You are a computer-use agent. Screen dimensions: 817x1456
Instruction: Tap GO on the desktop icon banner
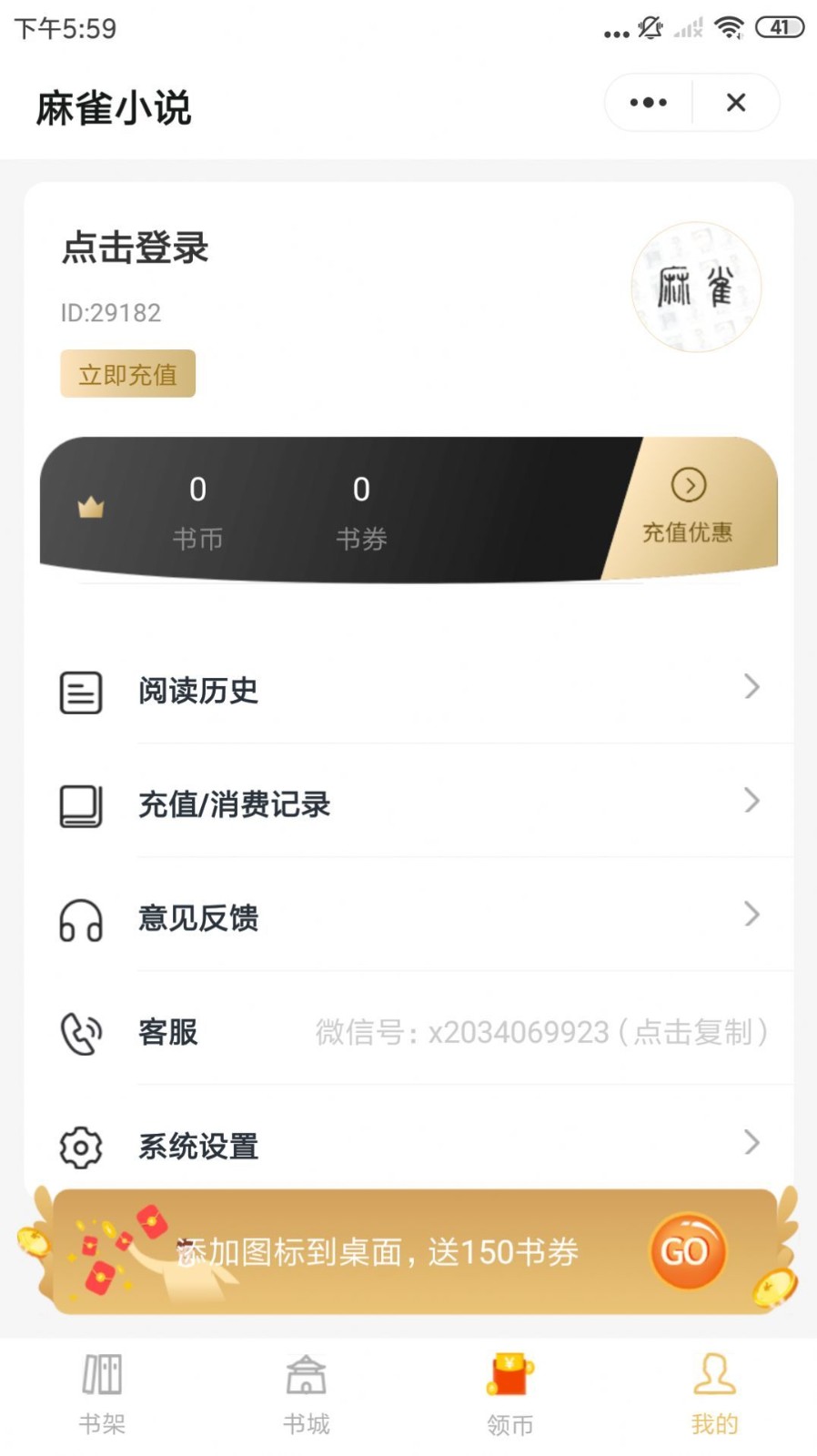click(x=687, y=1252)
